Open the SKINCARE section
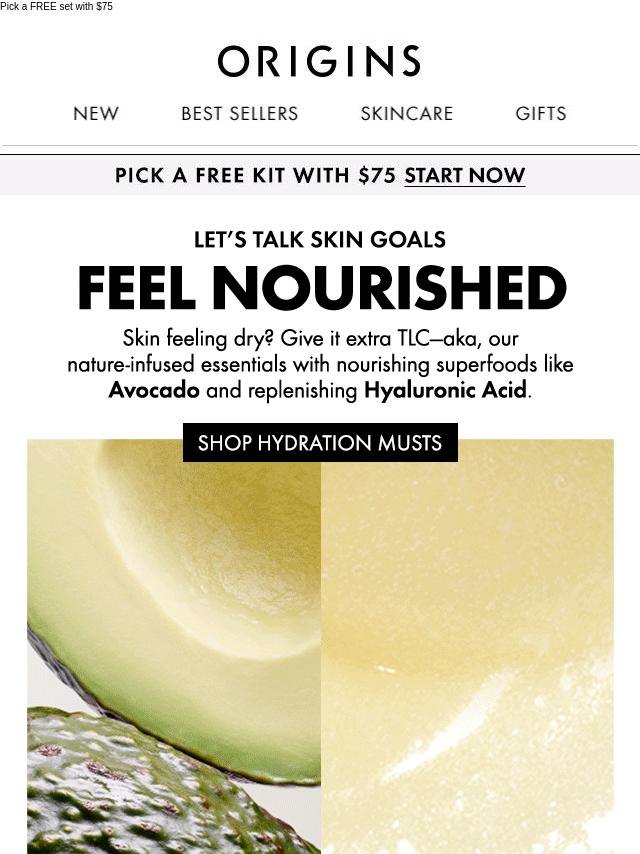The height and width of the screenshot is (854, 640). [406, 114]
